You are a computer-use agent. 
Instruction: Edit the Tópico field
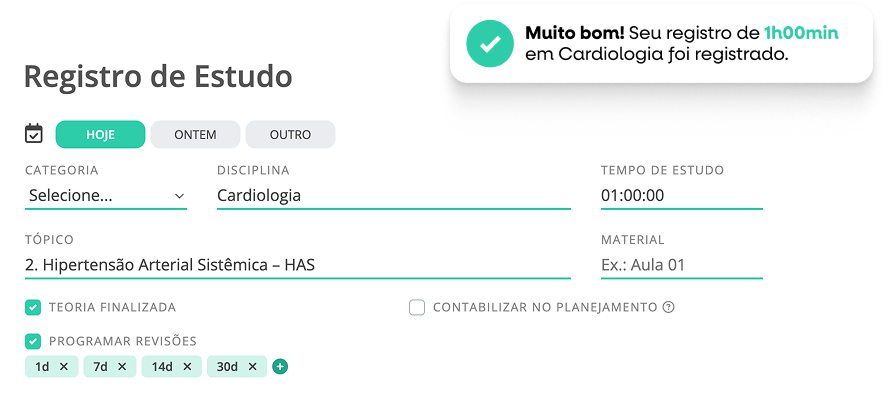(298, 265)
